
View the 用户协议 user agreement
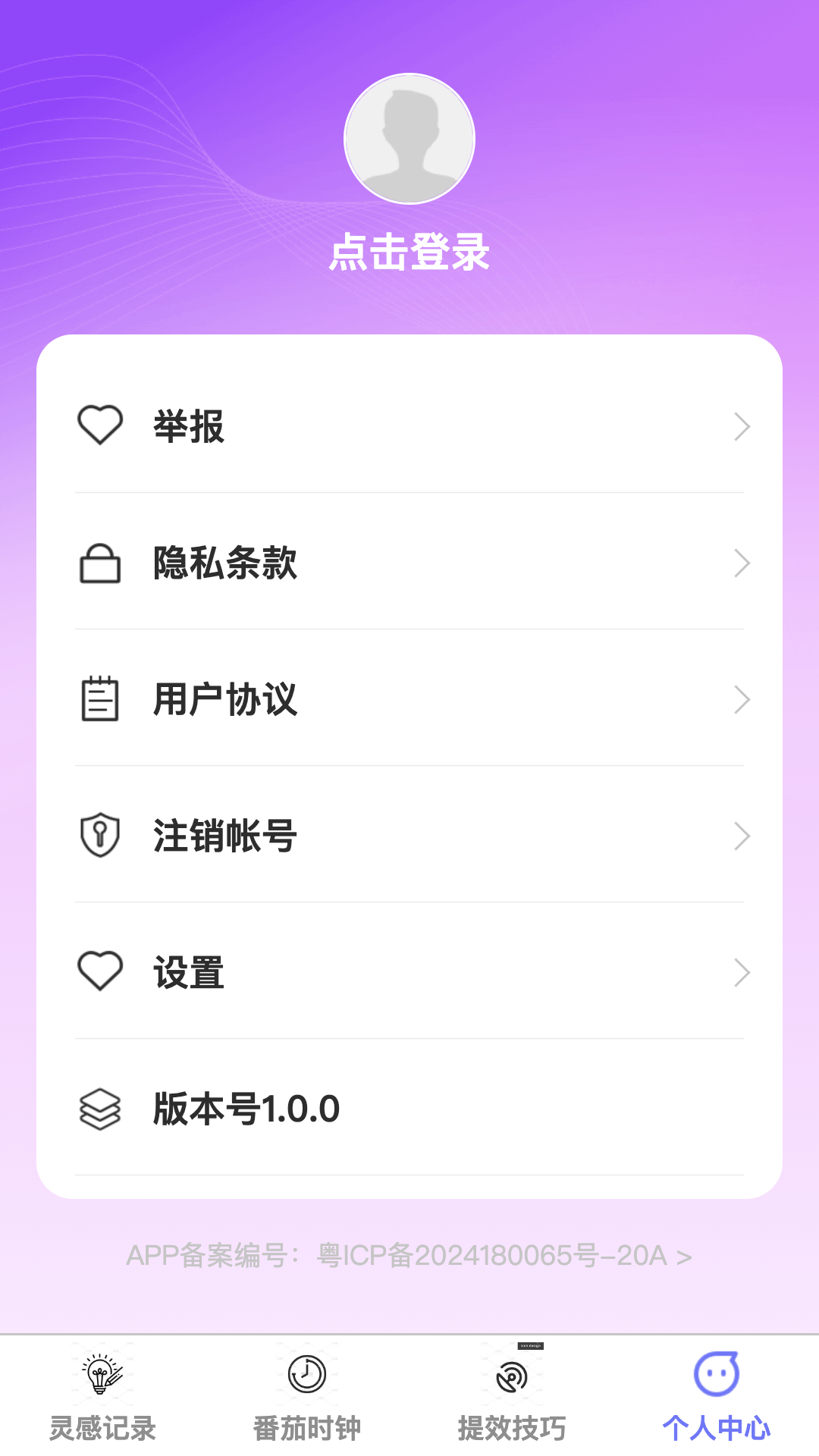[x=409, y=699]
